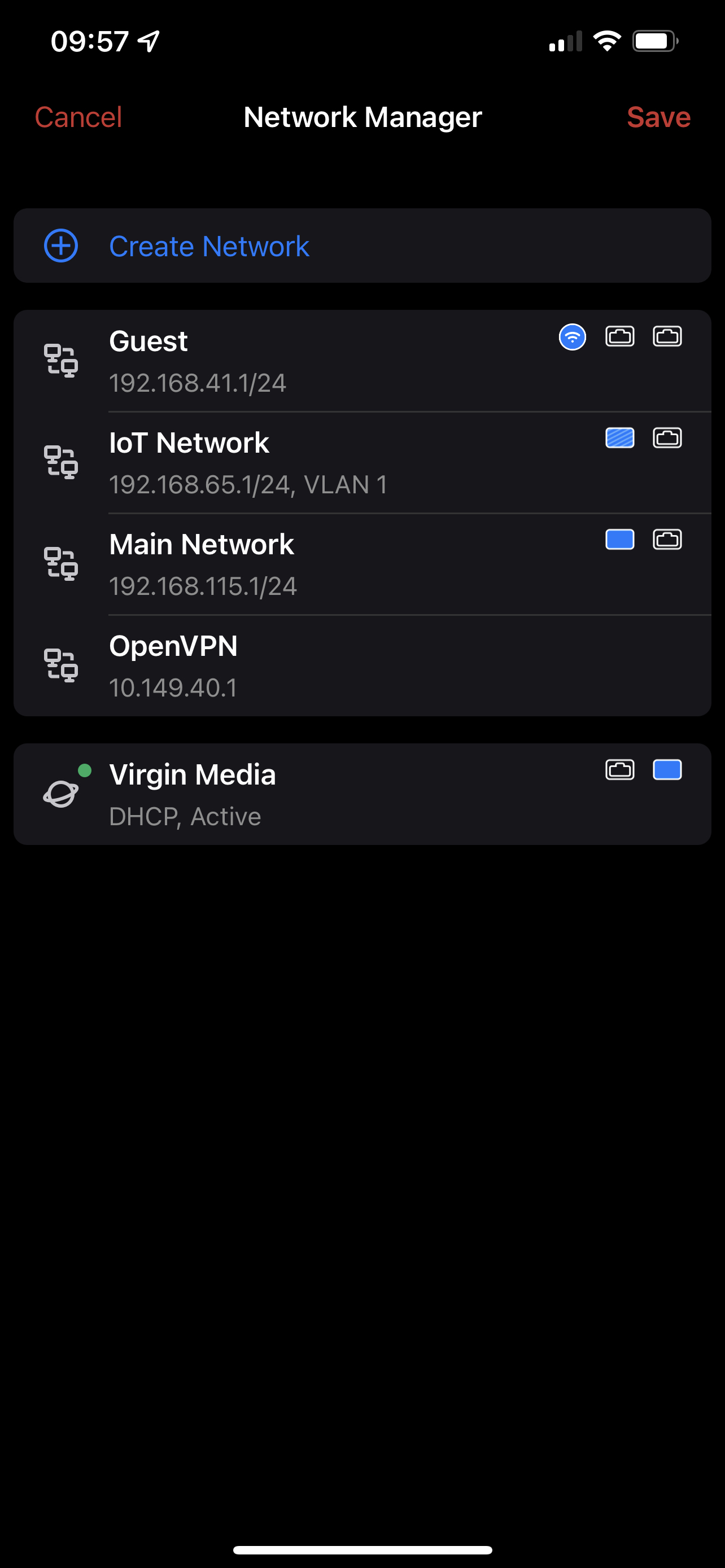Open the Guest network settings
725x1568 pixels.
[304, 361]
